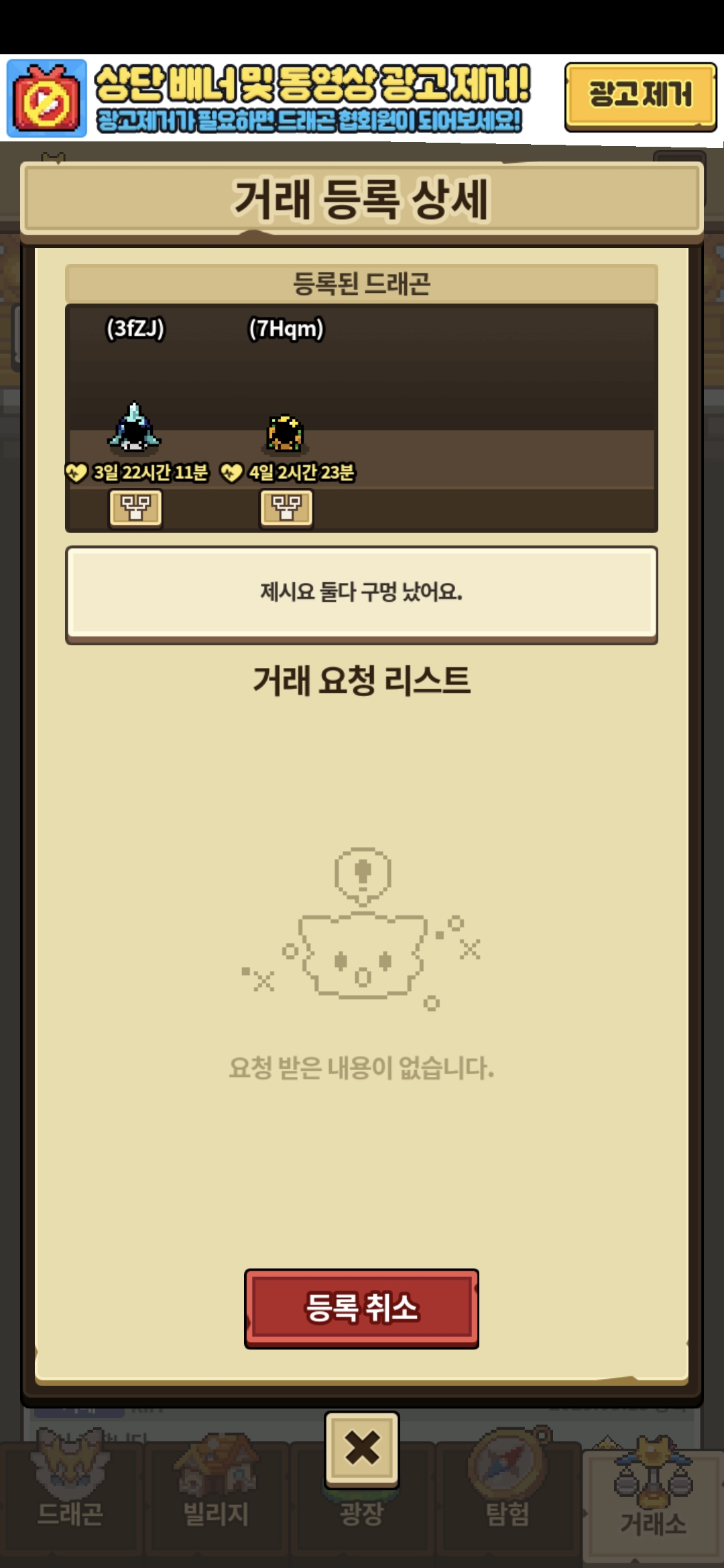Screen dimensions: 724x1568
Task: Open the family tree icon under dragon 3fZJ
Action: pos(135,507)
